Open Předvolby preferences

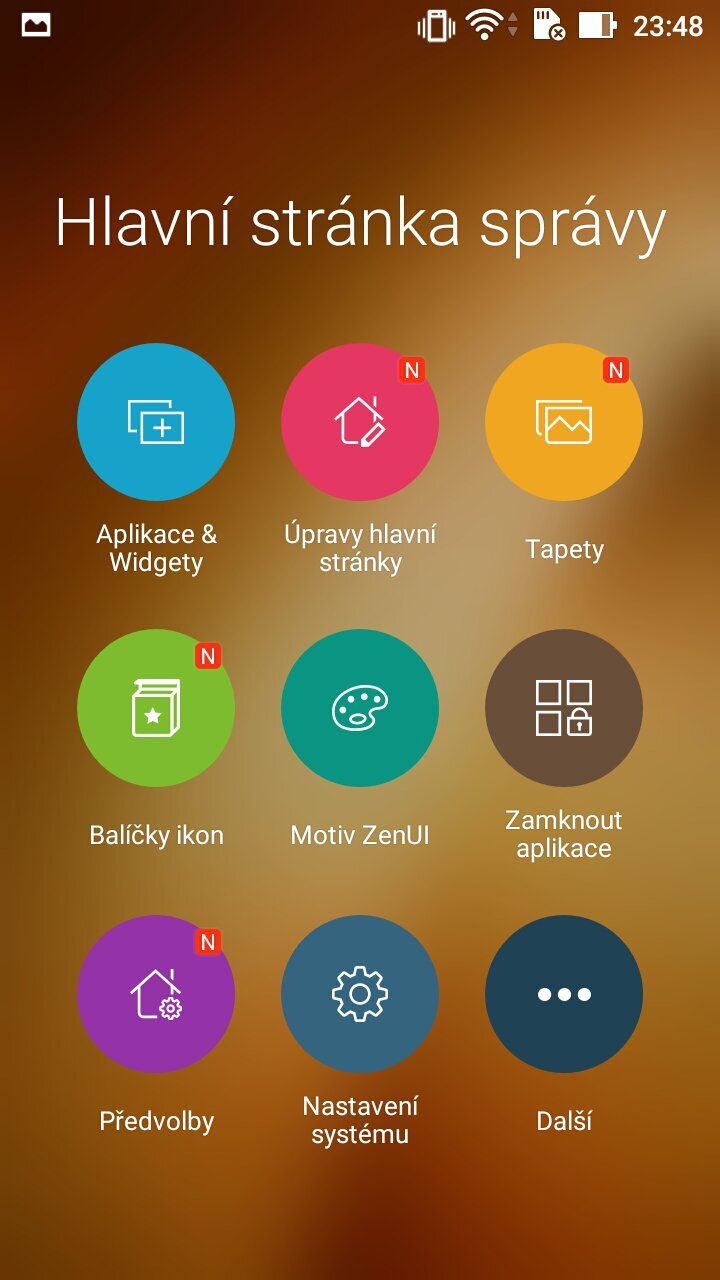[155, 993]
